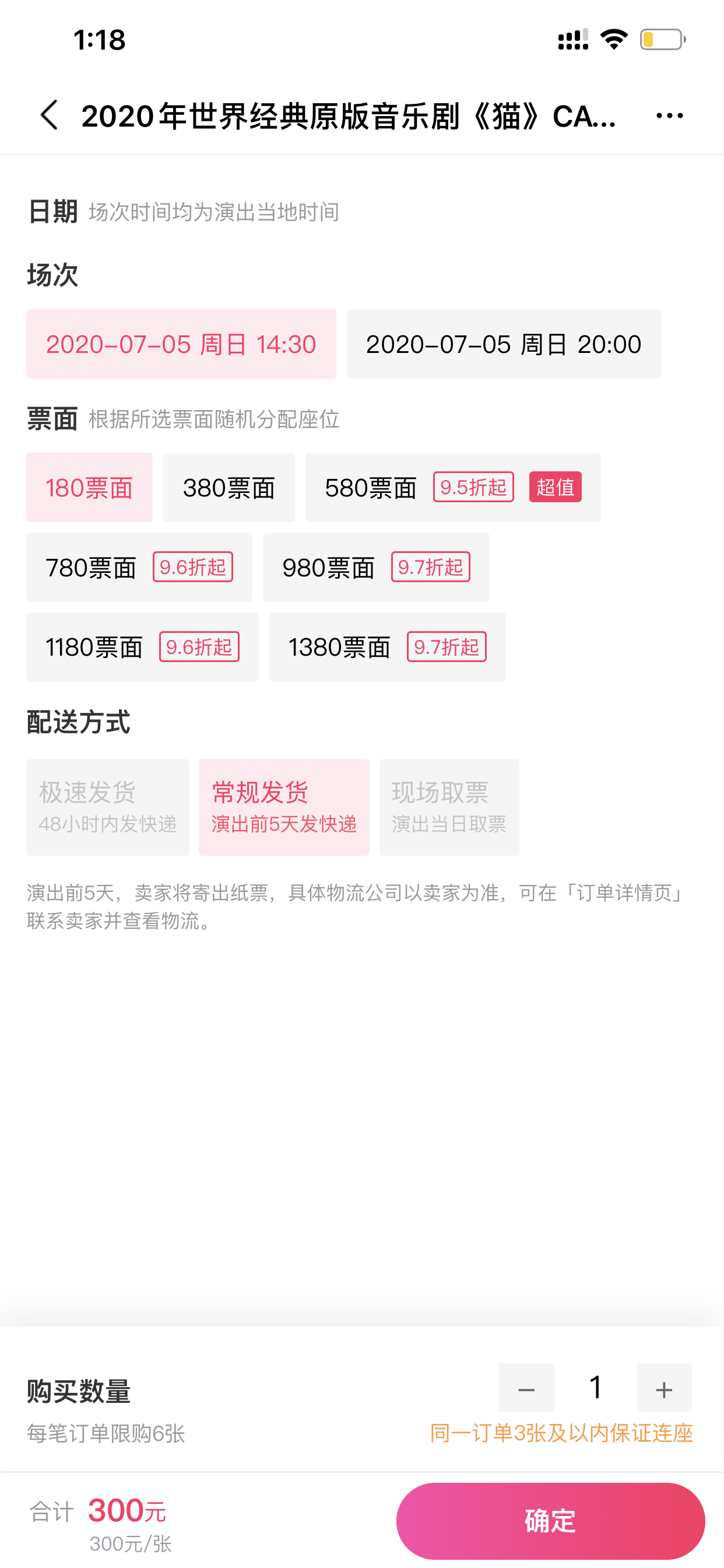Choose the 1380票面 ticket tier

(388, 647)
